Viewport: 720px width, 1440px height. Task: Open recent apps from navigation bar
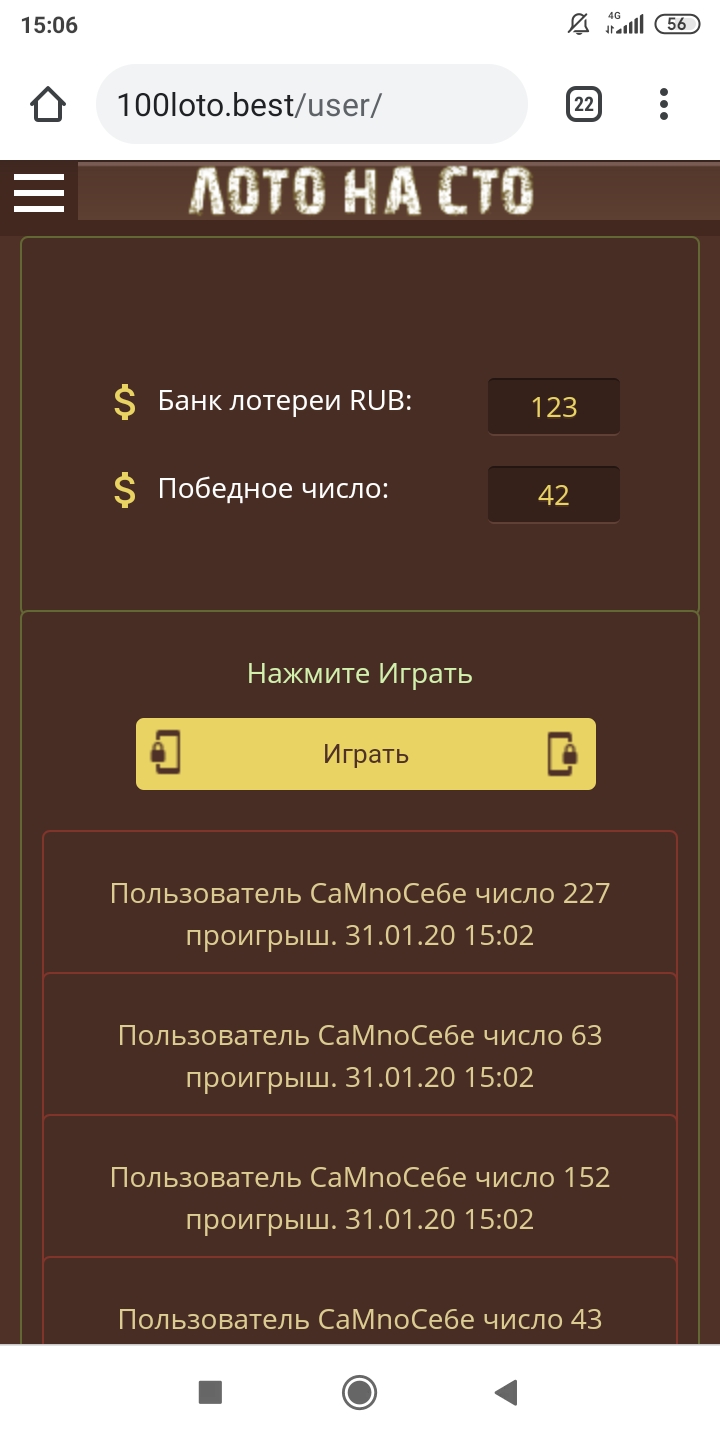click(210, 1392)
